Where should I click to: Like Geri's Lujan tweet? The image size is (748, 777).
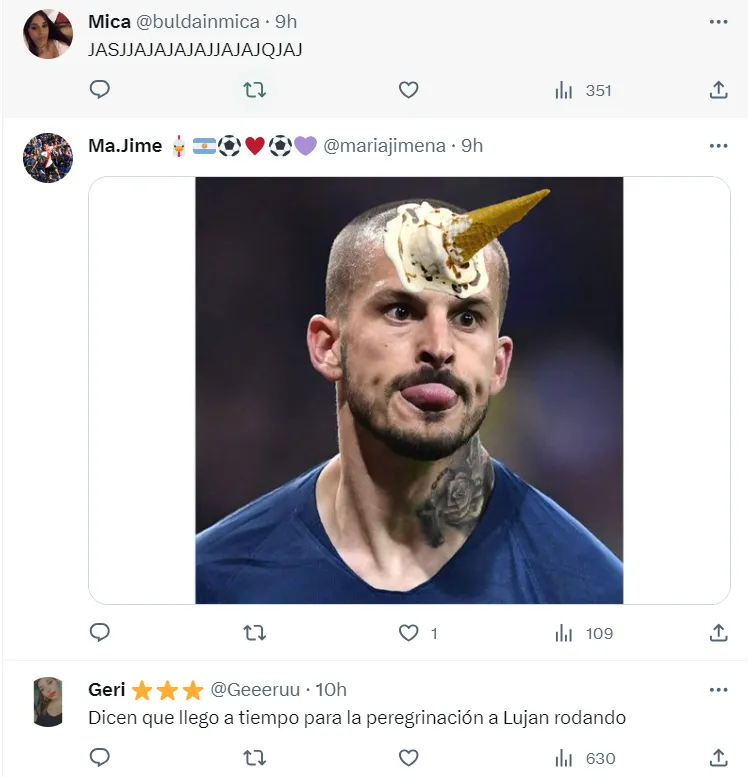point(408,758)
